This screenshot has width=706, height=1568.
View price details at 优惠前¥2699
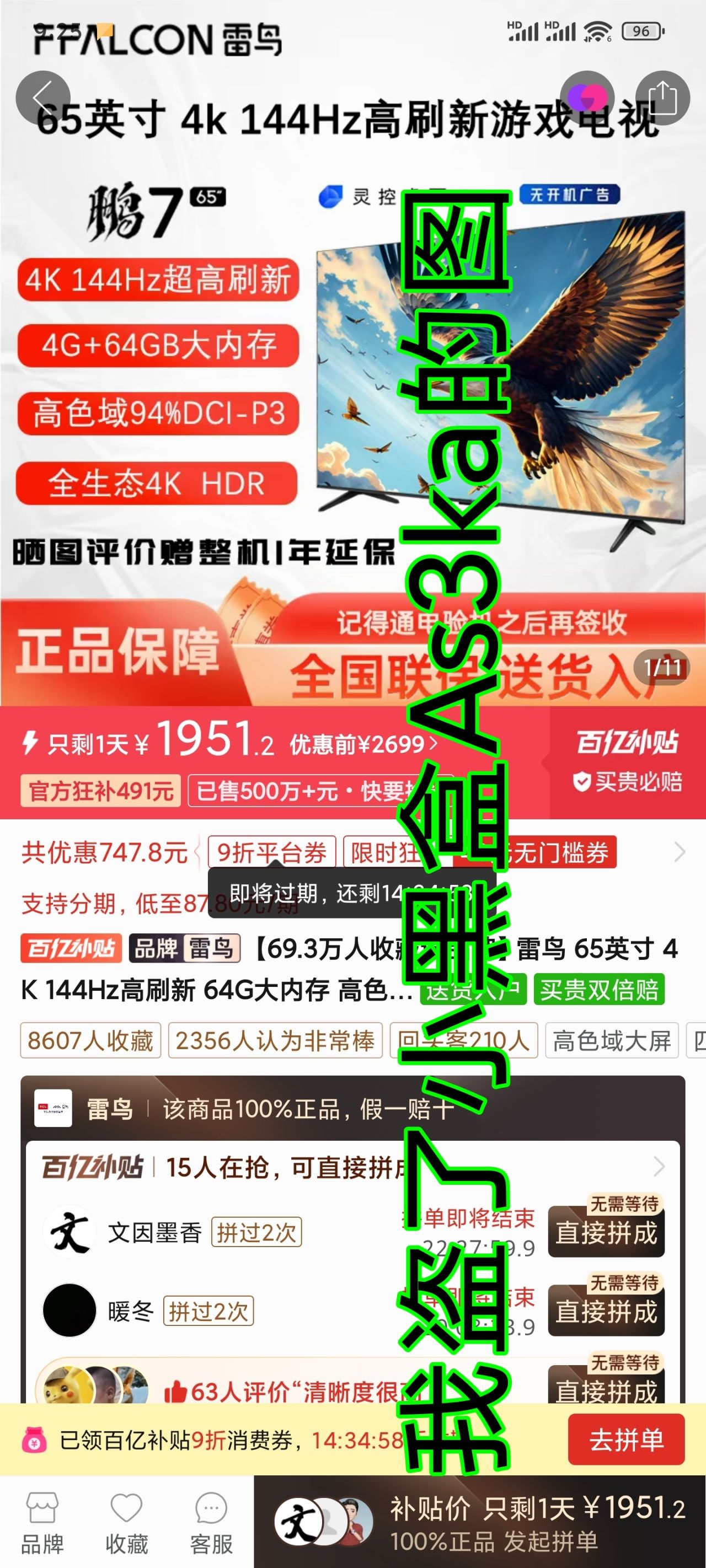tap(363, 744)
